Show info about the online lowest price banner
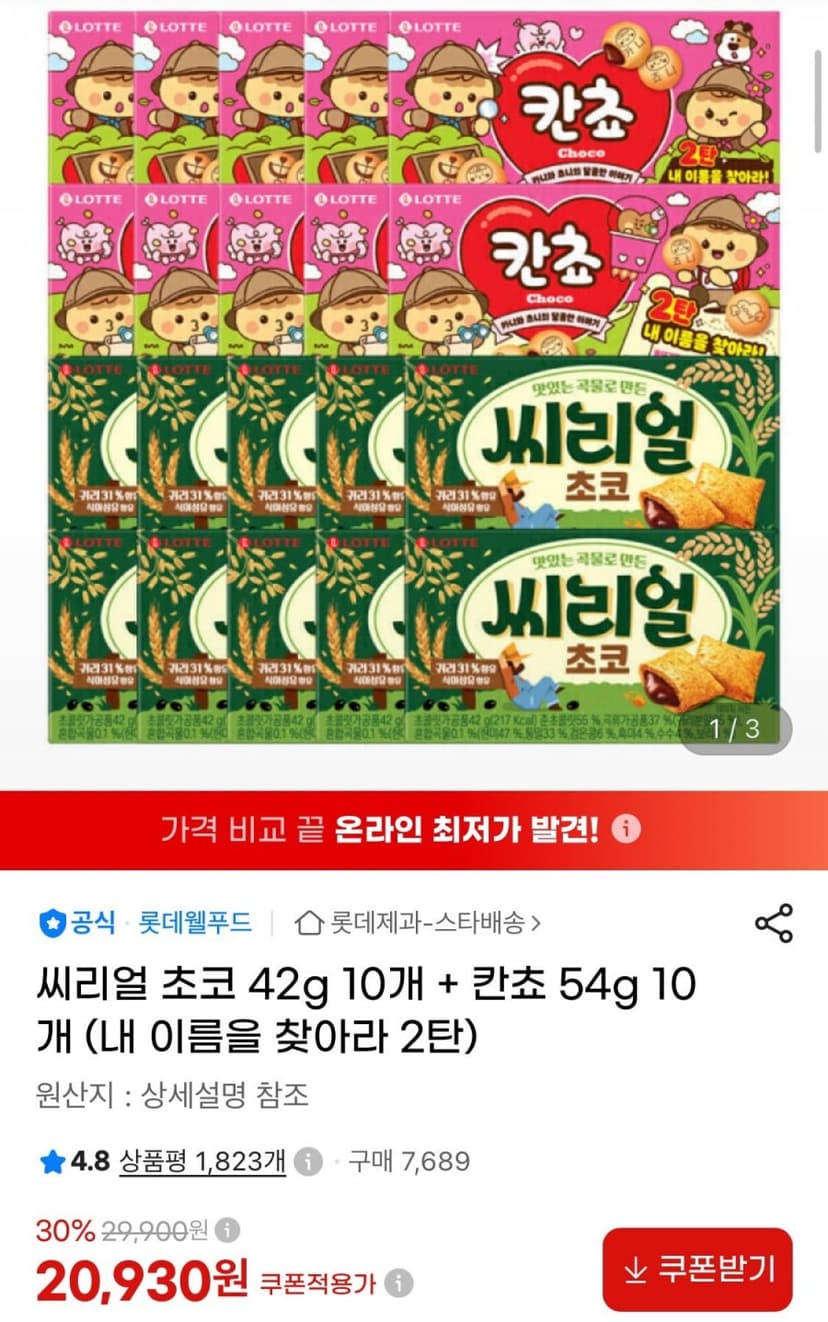This screenshot has height=1322, width=828. coord(626,830)
